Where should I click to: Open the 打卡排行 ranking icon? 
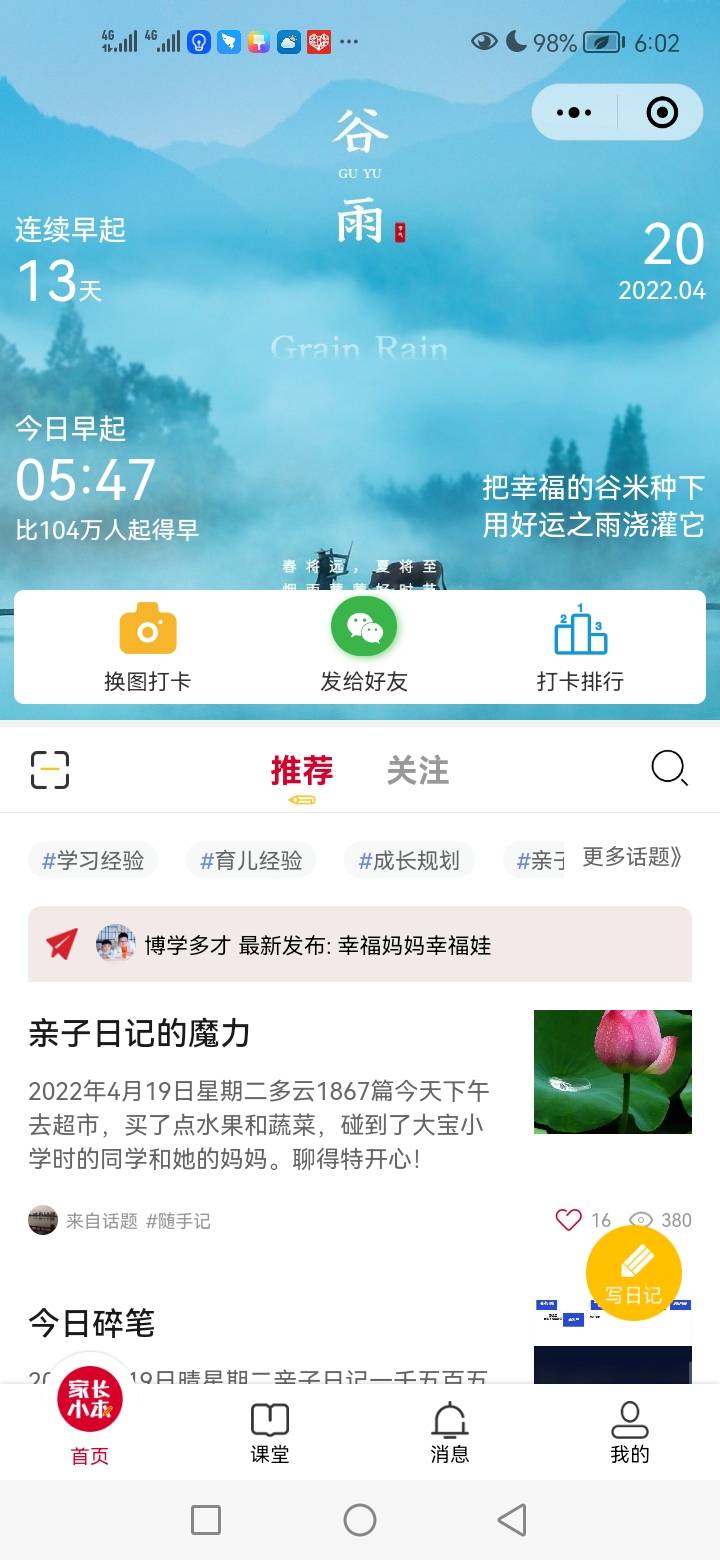(580, 645)
